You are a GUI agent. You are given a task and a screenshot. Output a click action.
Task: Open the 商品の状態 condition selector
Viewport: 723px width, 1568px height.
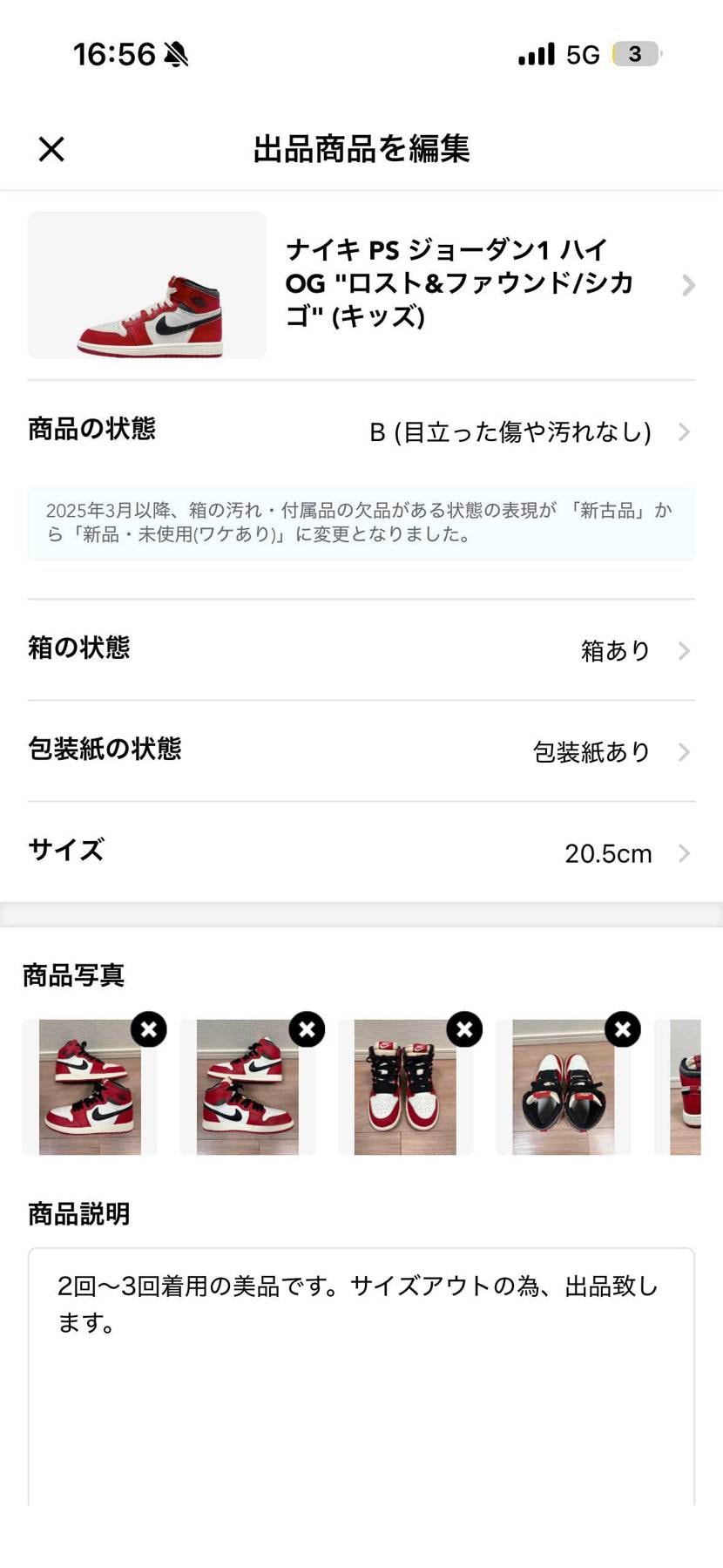click(x=361, y=430)
